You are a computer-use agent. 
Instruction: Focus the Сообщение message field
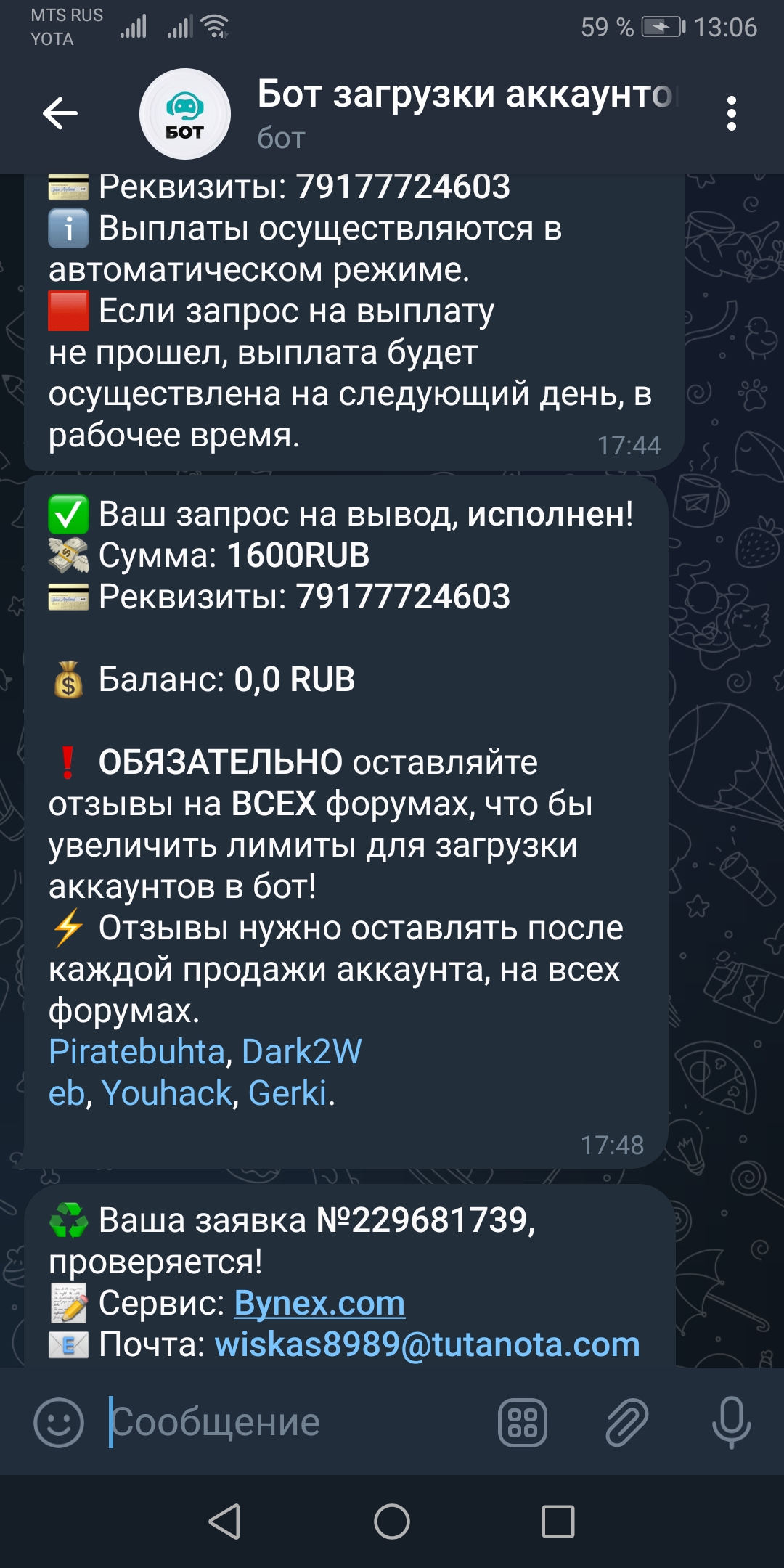pos(290,1423)
